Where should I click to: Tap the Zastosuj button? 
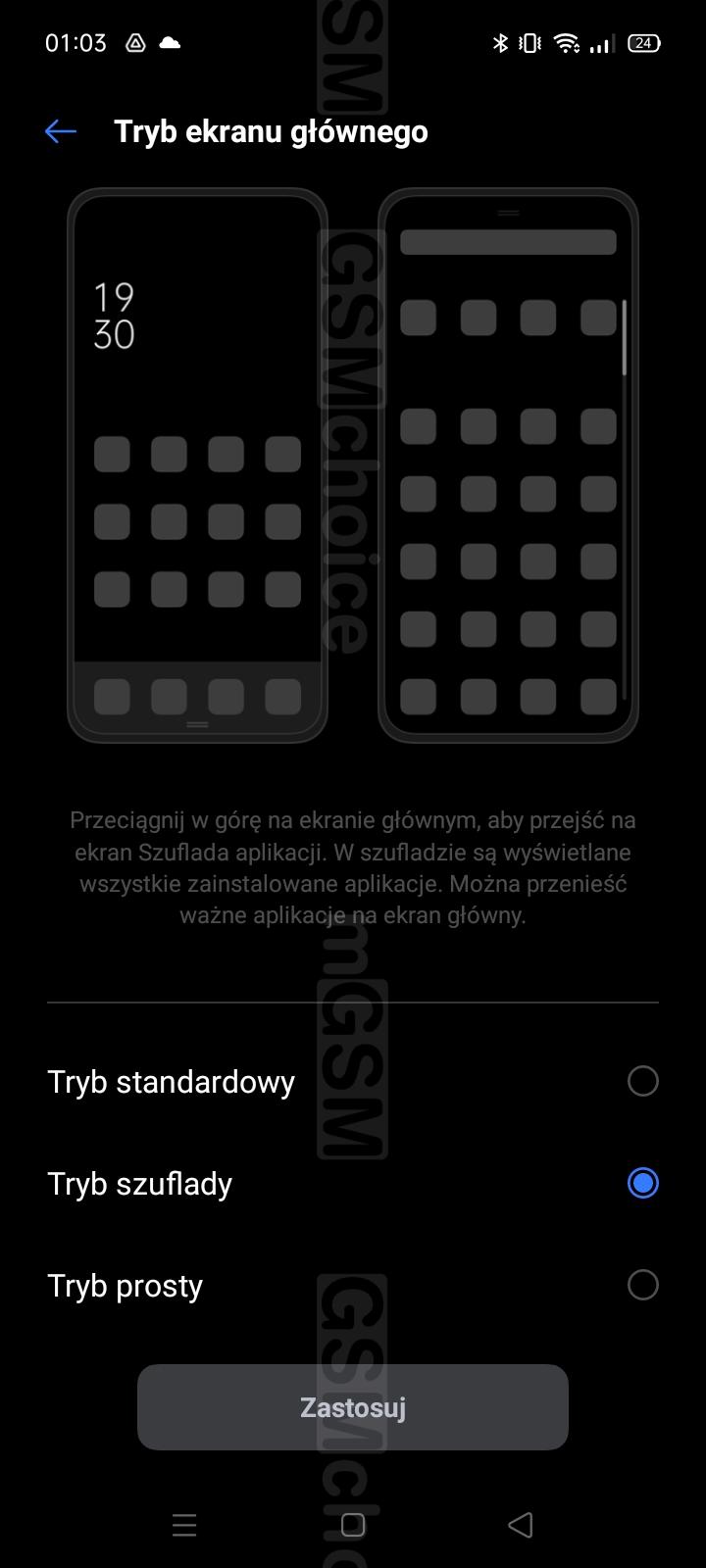[x=353, y=1407]
